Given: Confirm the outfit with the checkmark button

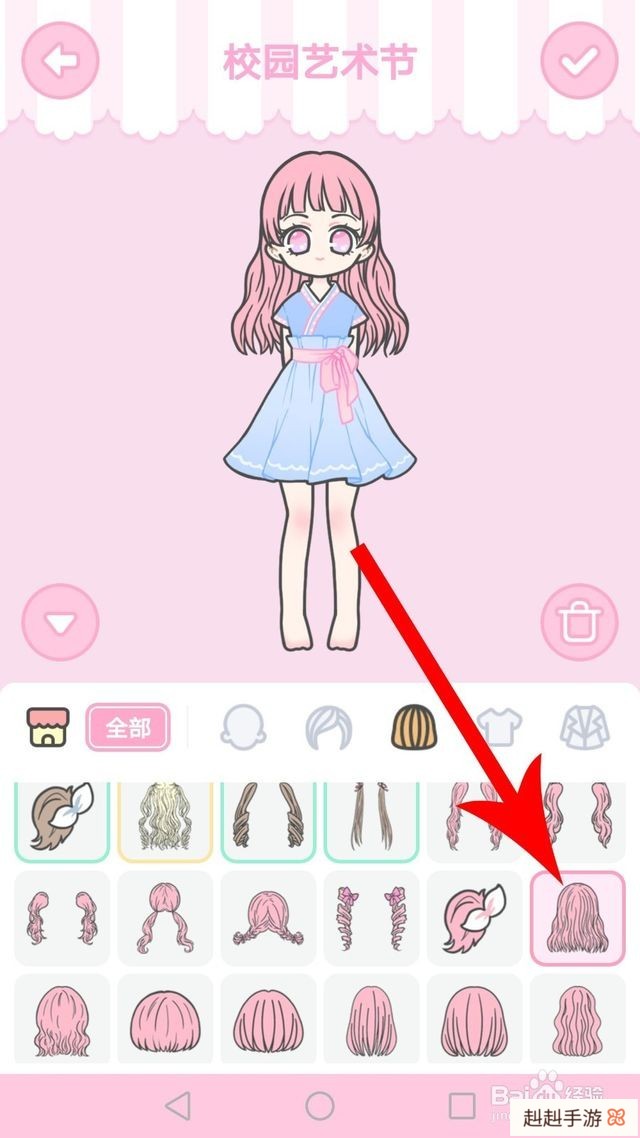Looking at the screenshot, I should tap(579, 61).
